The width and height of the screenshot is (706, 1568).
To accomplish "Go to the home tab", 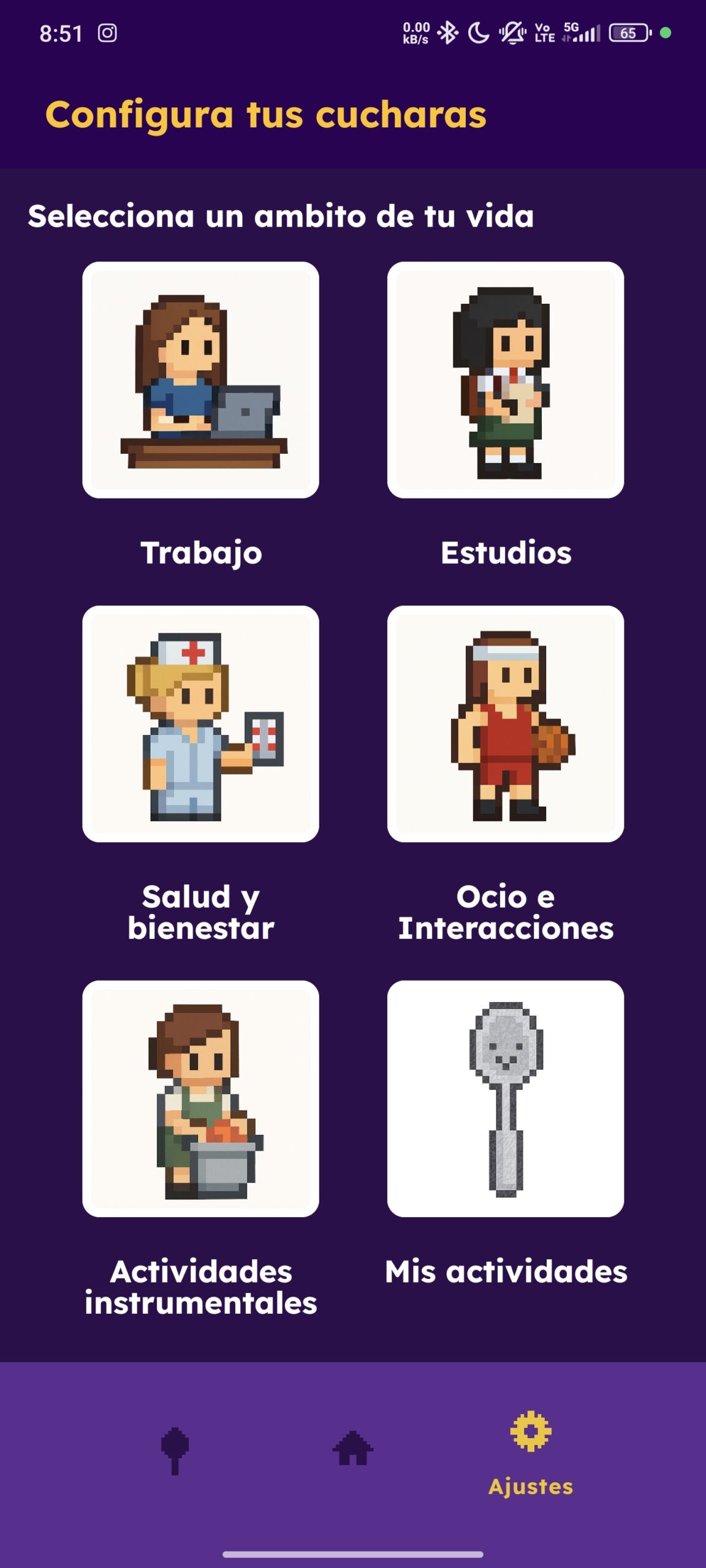I will (353, 1449).
